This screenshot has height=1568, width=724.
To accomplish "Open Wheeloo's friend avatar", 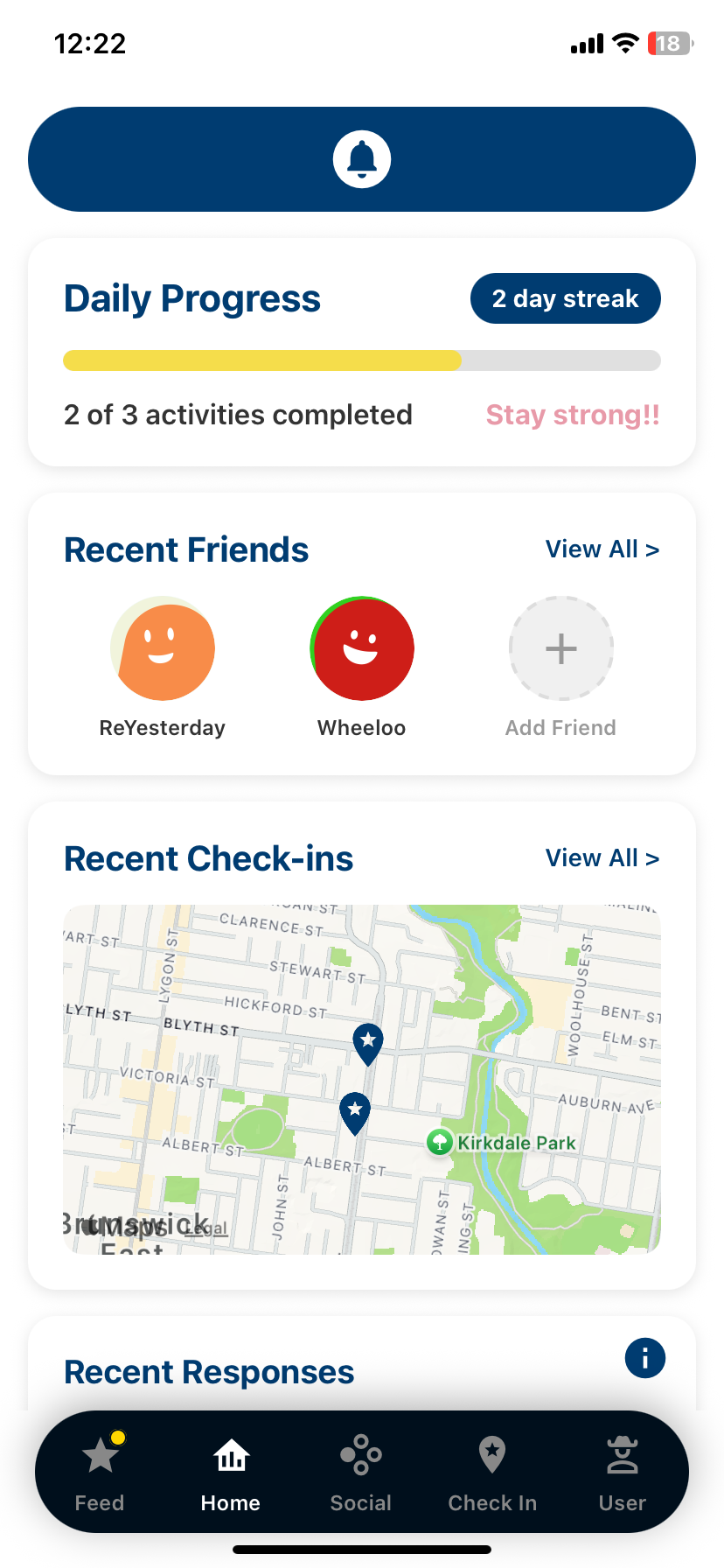I will [x=361, y=648].
